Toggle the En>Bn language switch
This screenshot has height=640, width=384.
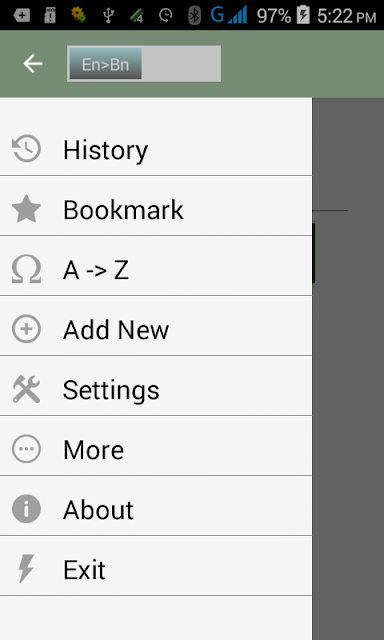(x=144, y=64)
